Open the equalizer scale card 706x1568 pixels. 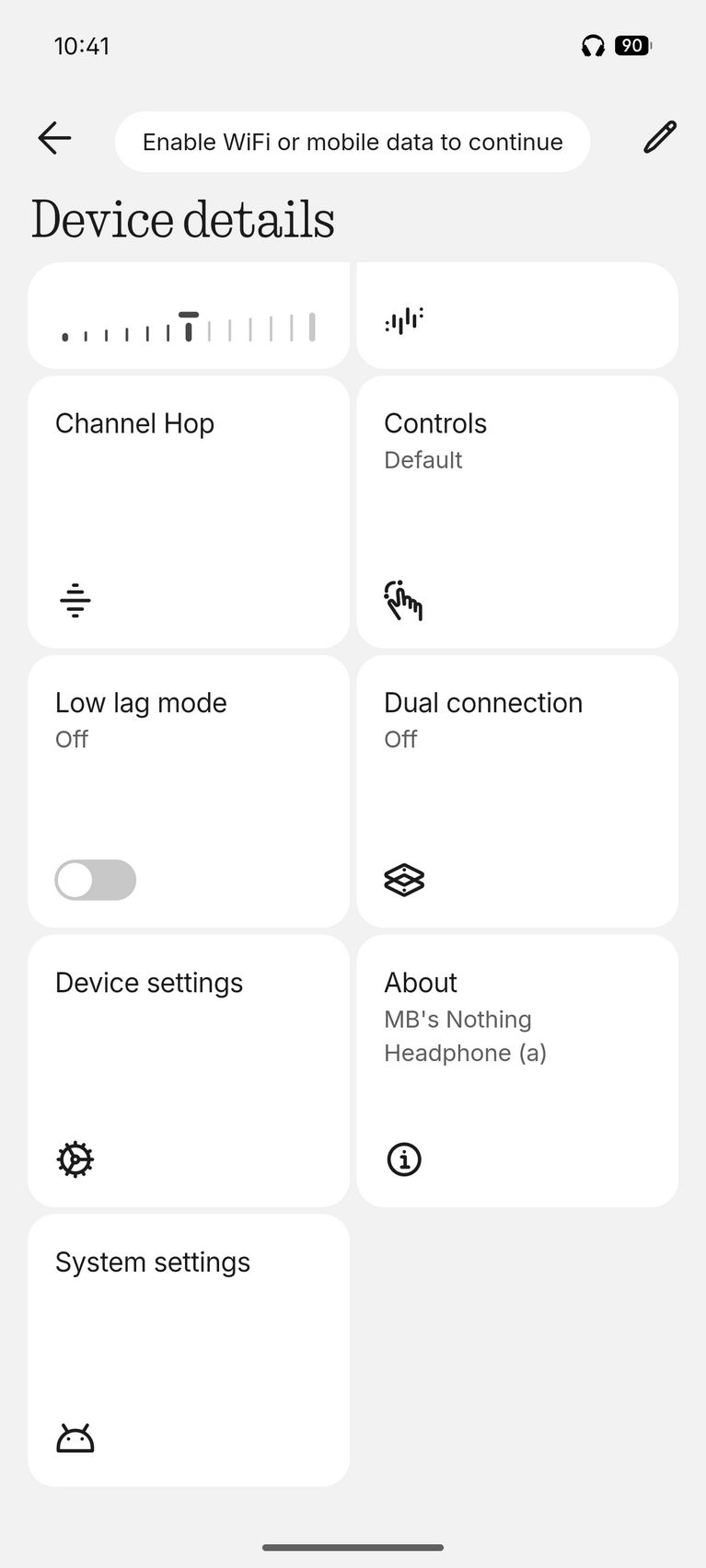pos(189,317)
